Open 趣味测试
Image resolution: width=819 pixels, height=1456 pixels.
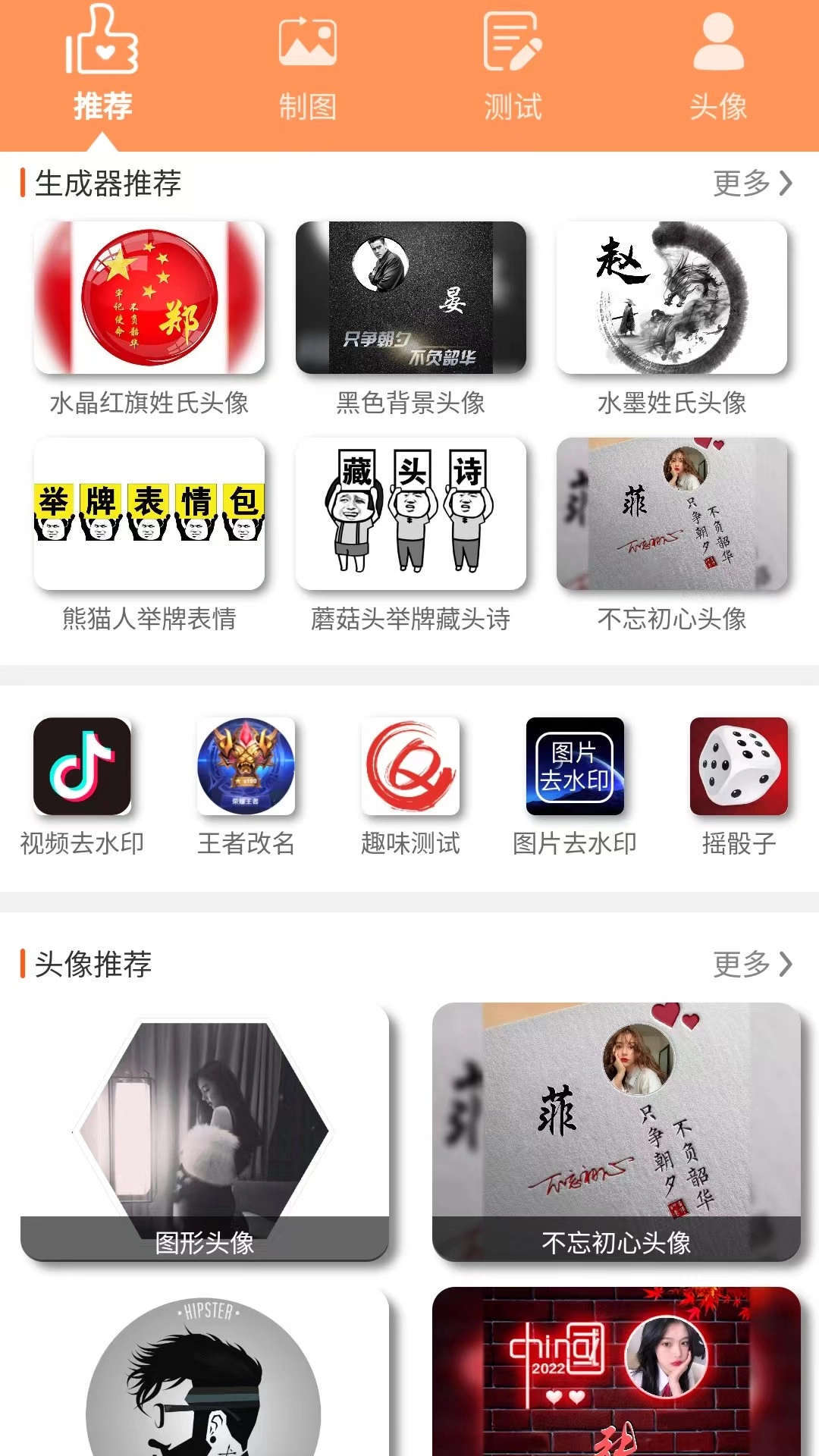(410, 767)
